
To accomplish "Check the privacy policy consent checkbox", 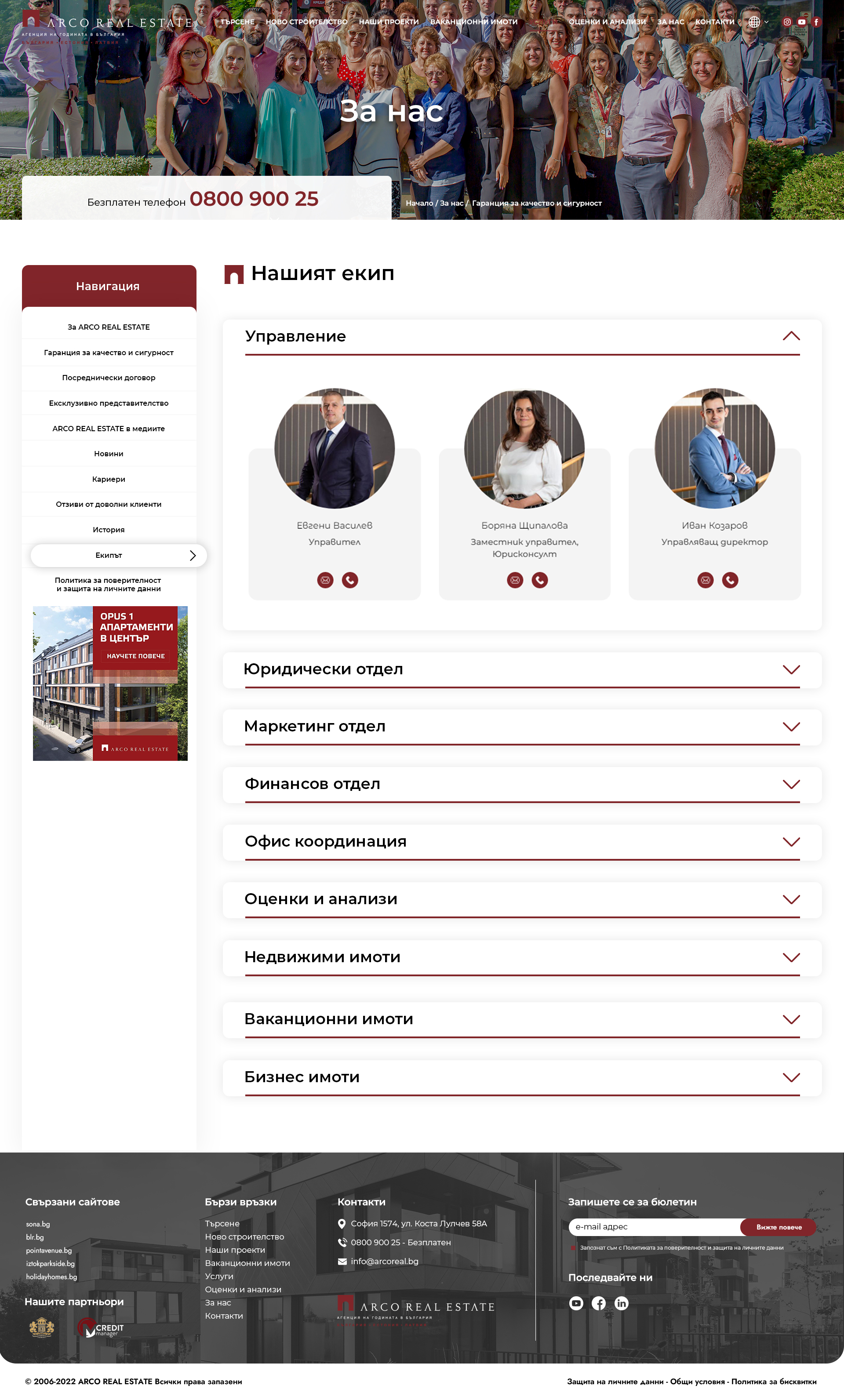I will 572,1248.
